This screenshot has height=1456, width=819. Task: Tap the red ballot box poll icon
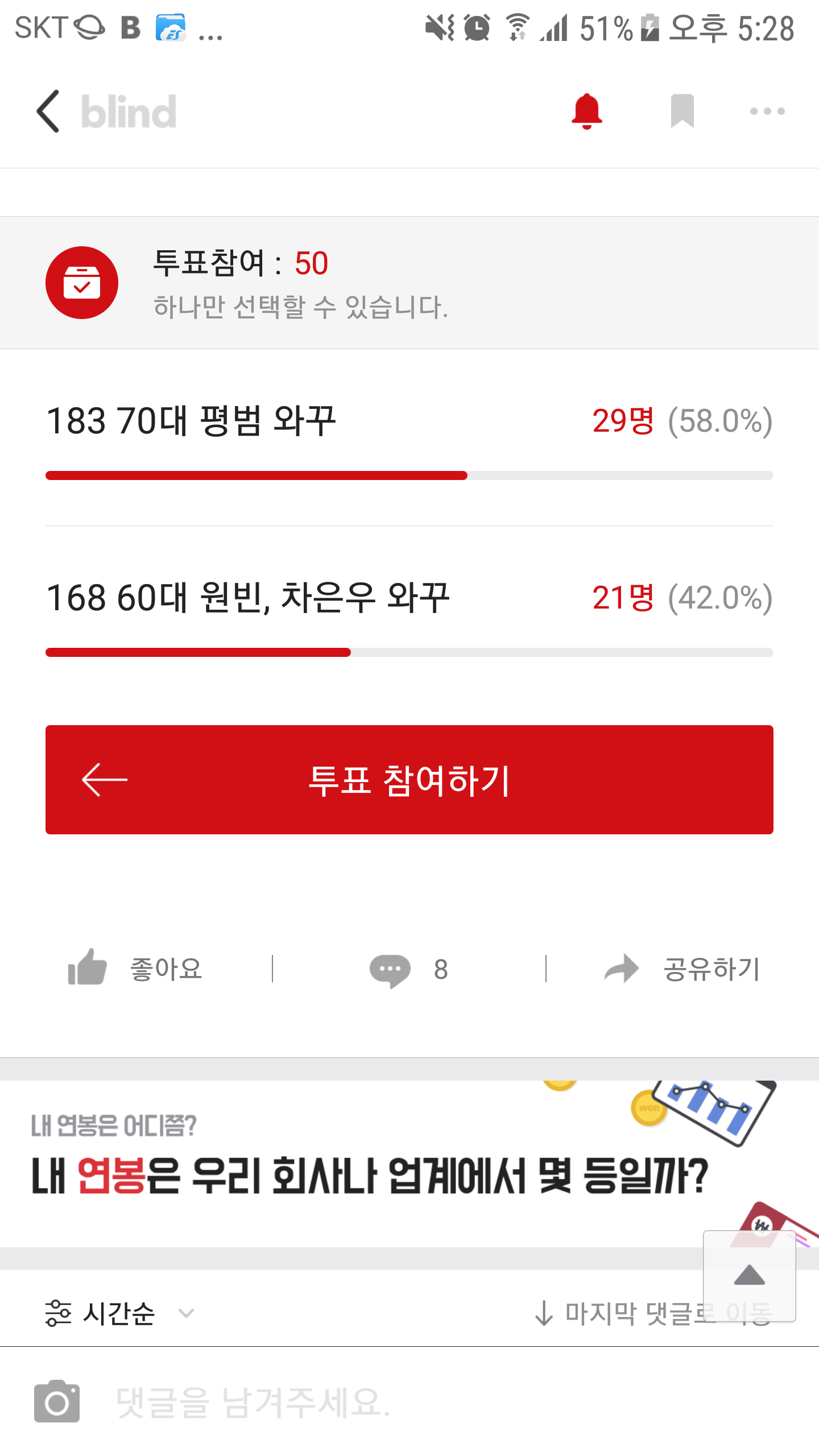[x=81, y=283]
